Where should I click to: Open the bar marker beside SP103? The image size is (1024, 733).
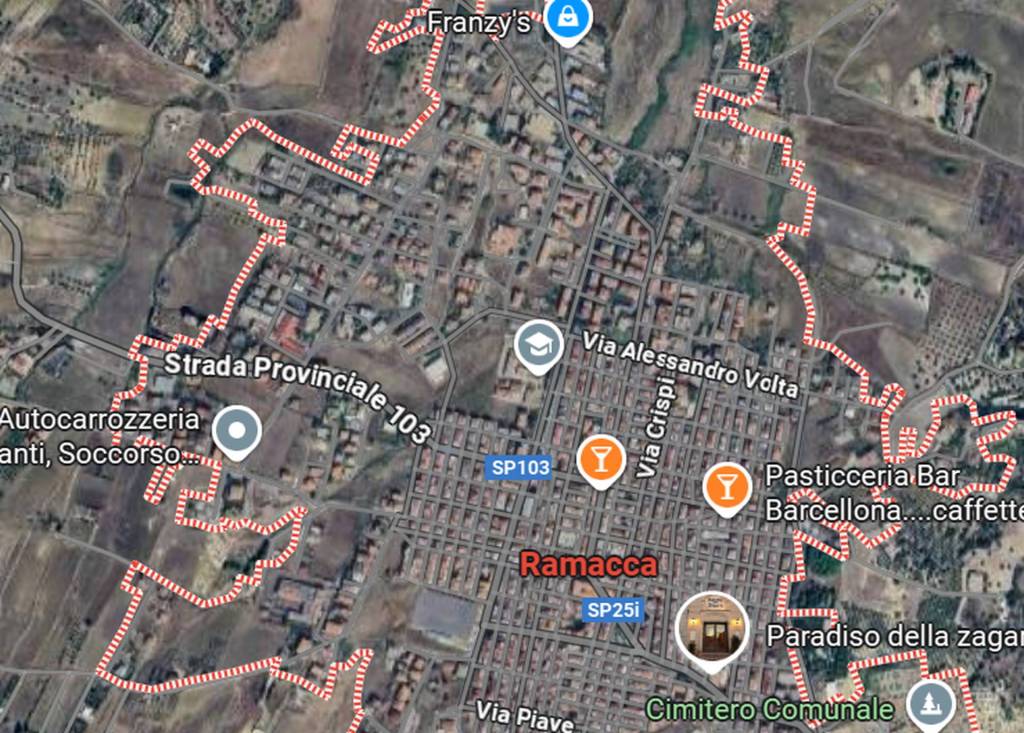click(x=601, y=459)
